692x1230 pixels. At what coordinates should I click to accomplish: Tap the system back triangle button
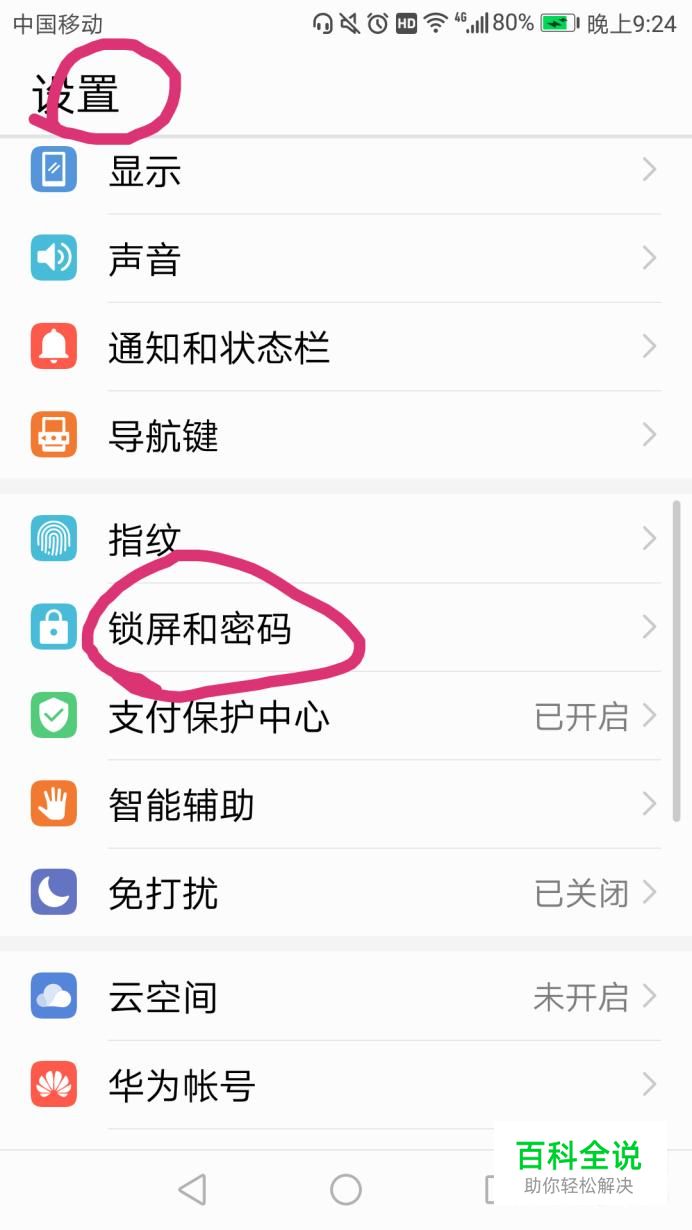(x=191, y=1189)
